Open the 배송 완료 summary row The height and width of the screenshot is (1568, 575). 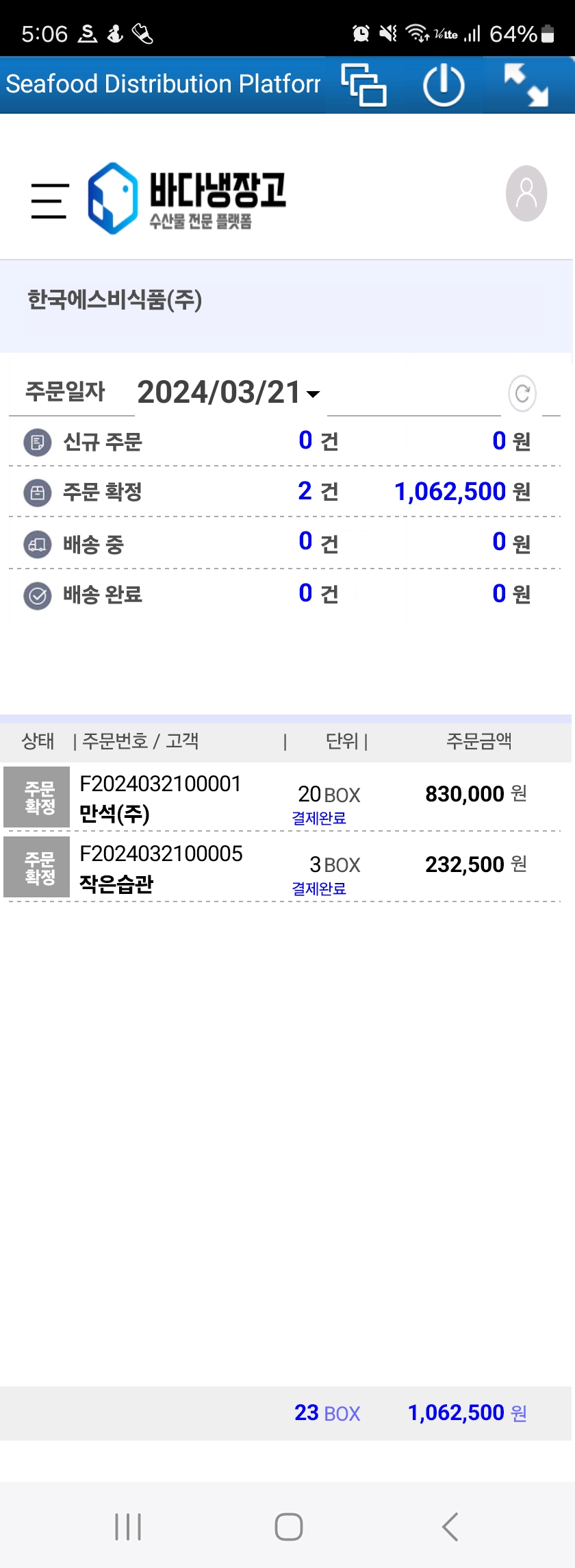click(284, 595)
